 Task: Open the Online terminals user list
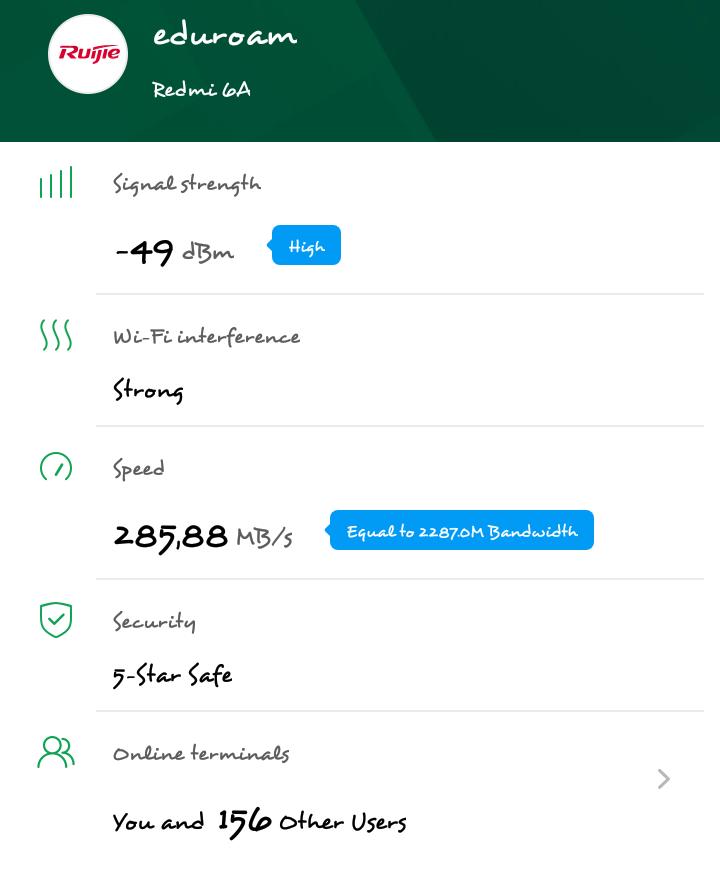pyautogui.click(x=663, y=779)
